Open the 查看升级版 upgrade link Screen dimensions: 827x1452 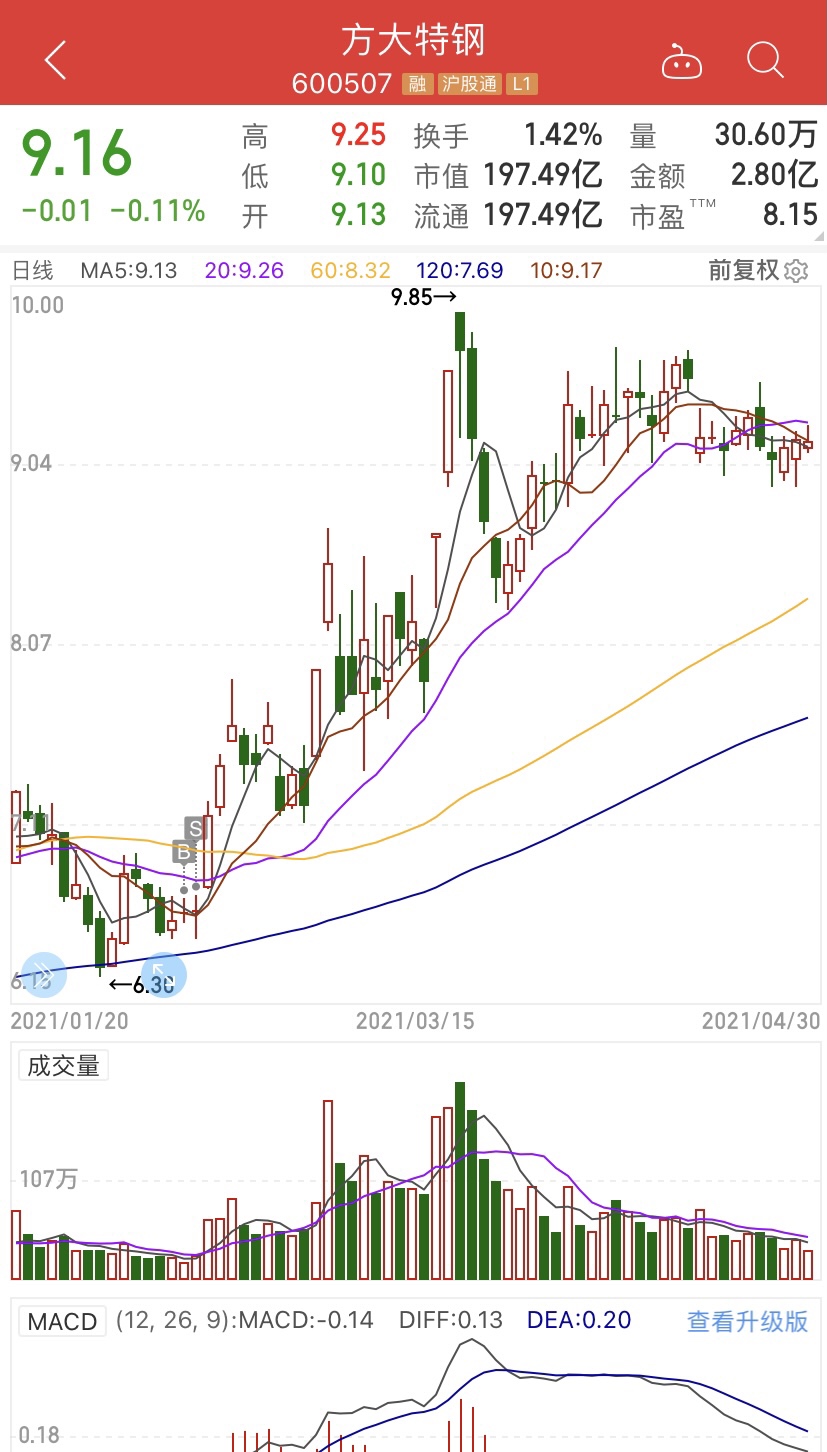tap(746, 1320)
